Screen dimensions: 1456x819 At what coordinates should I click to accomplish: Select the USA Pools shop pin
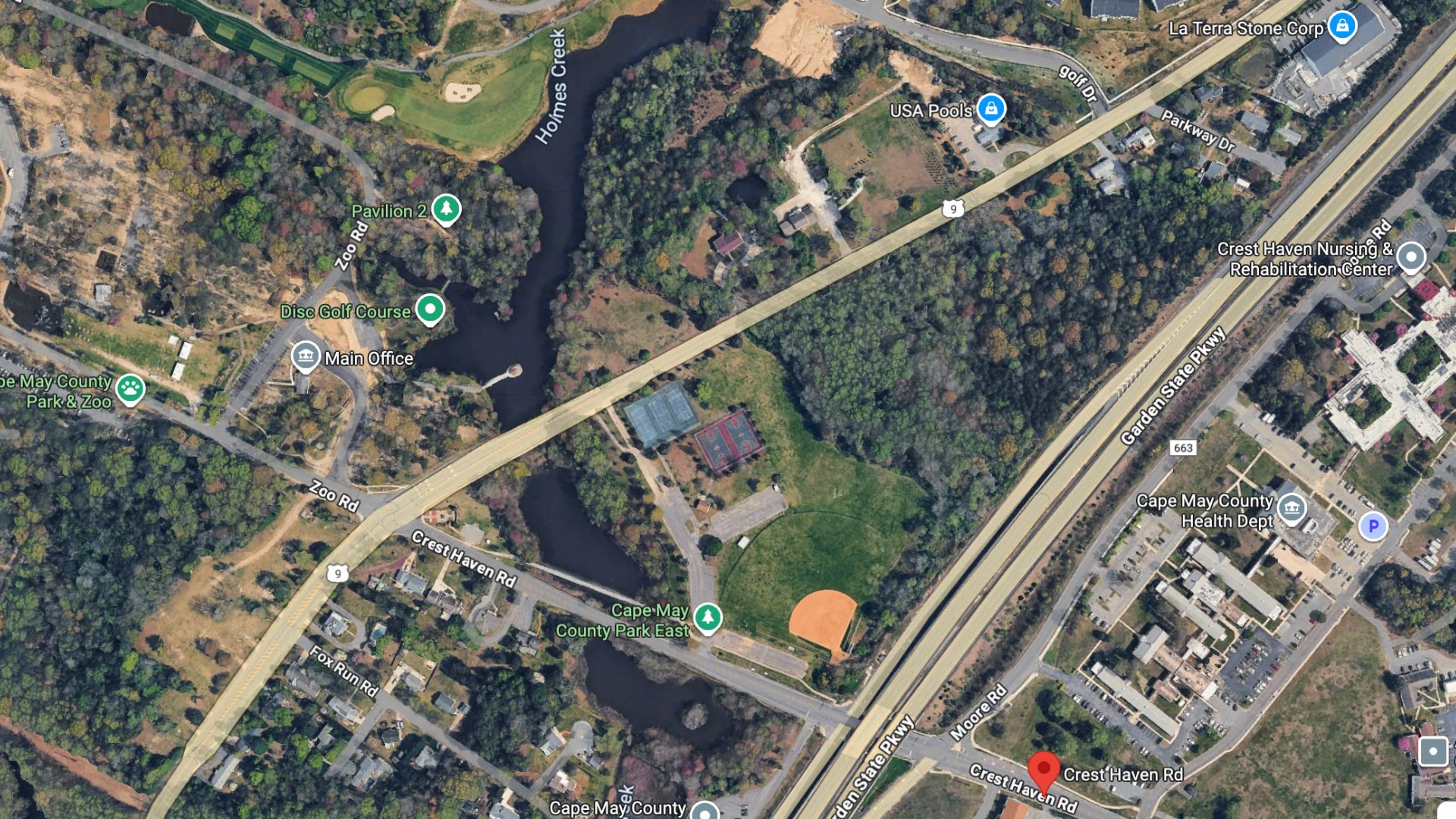[x=990, y=109]
